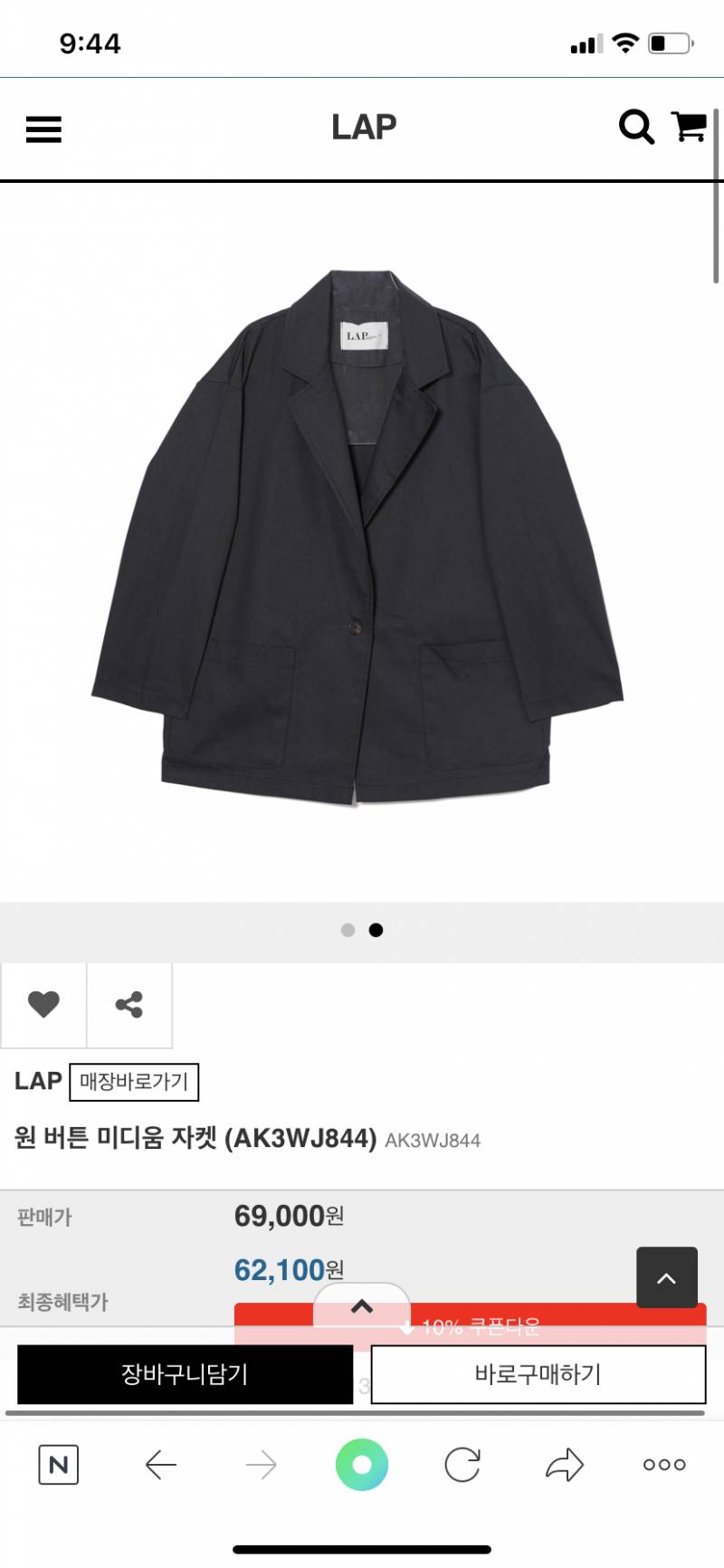Tap the green Naver center button

click(362, 1465)
